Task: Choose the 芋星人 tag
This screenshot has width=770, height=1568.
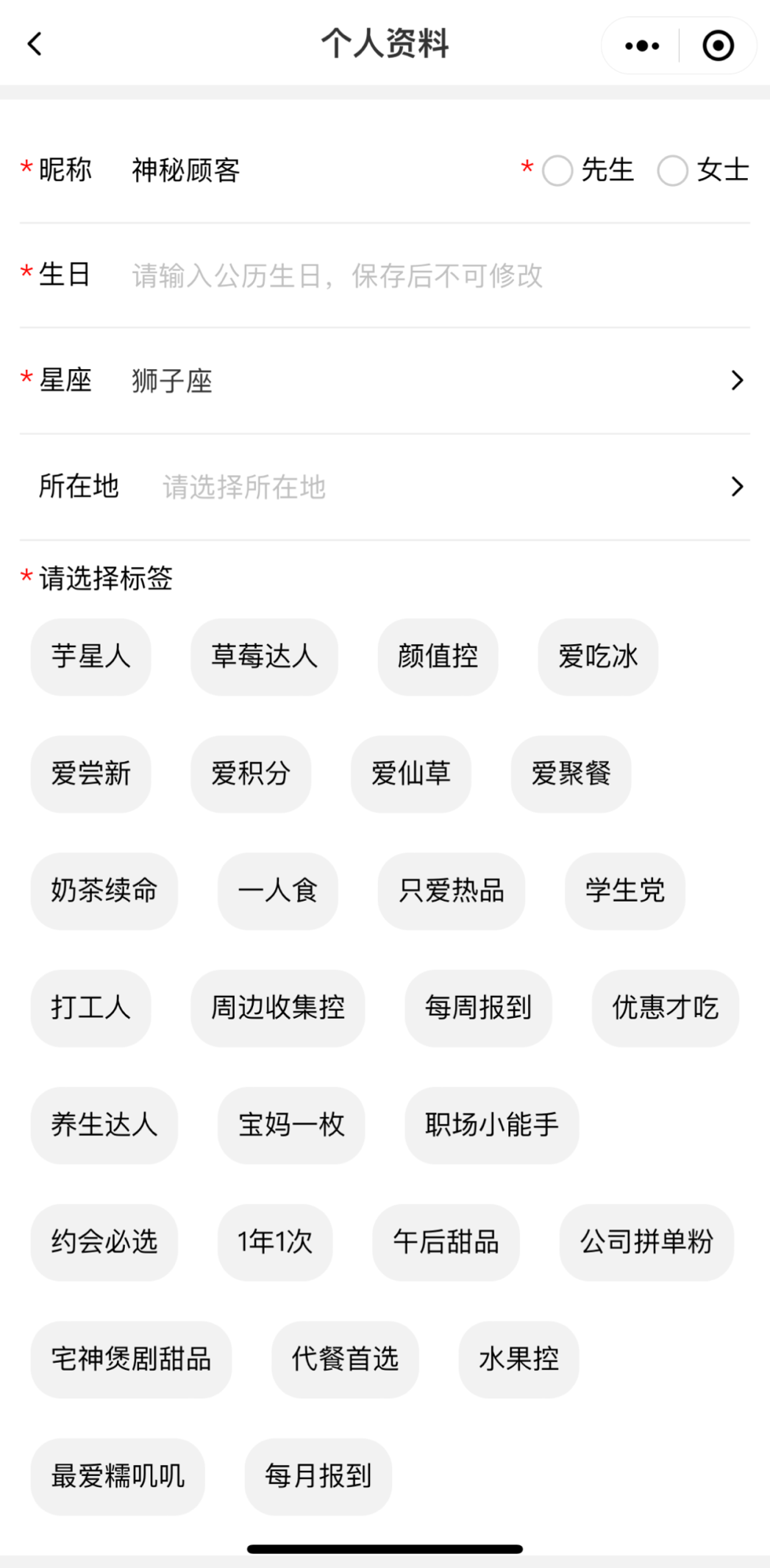Action: 90,656
